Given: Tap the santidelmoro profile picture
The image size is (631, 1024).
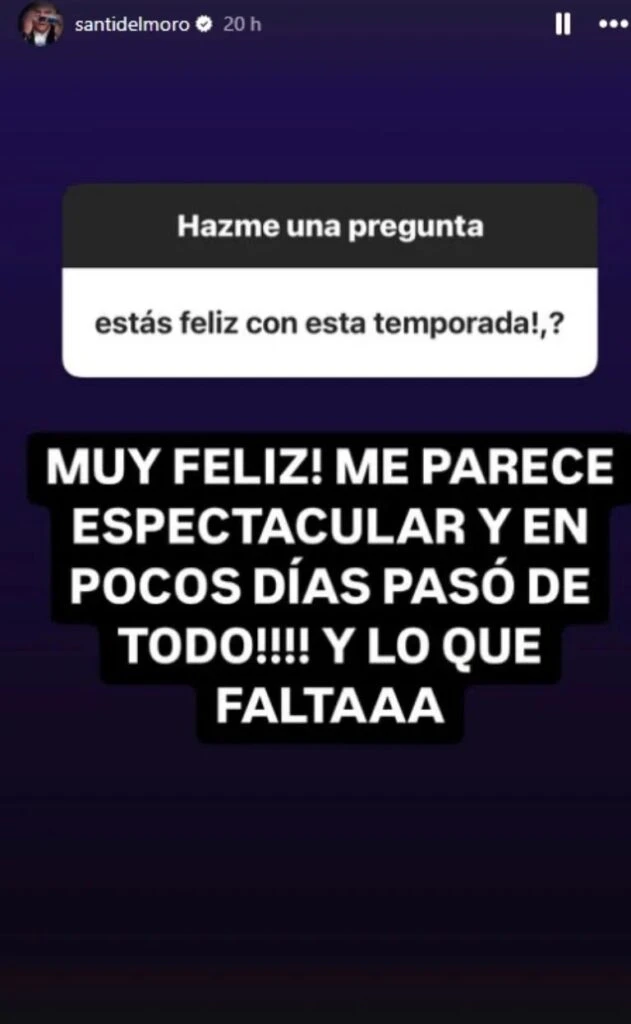Looking at the screenshot, I should 41,23.
